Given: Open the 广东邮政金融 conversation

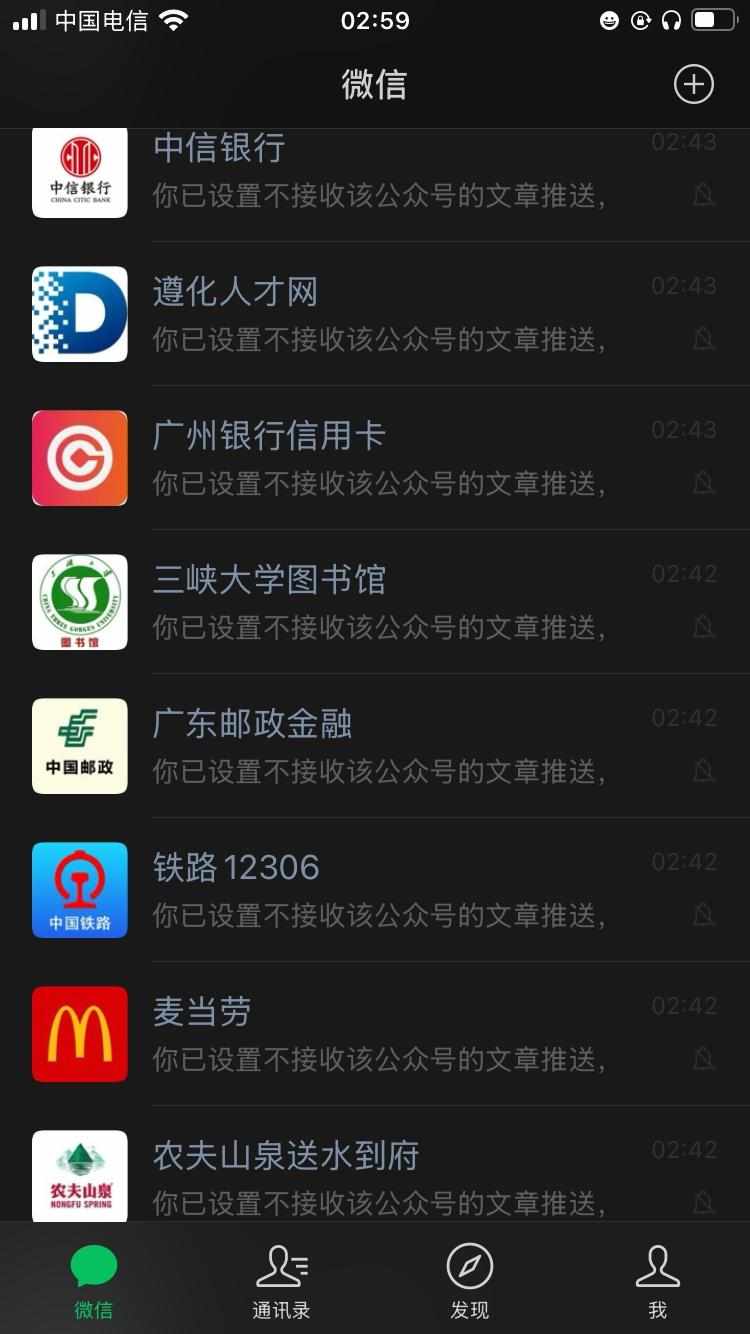Looking at the screenshot, I should tap(375, 746).
